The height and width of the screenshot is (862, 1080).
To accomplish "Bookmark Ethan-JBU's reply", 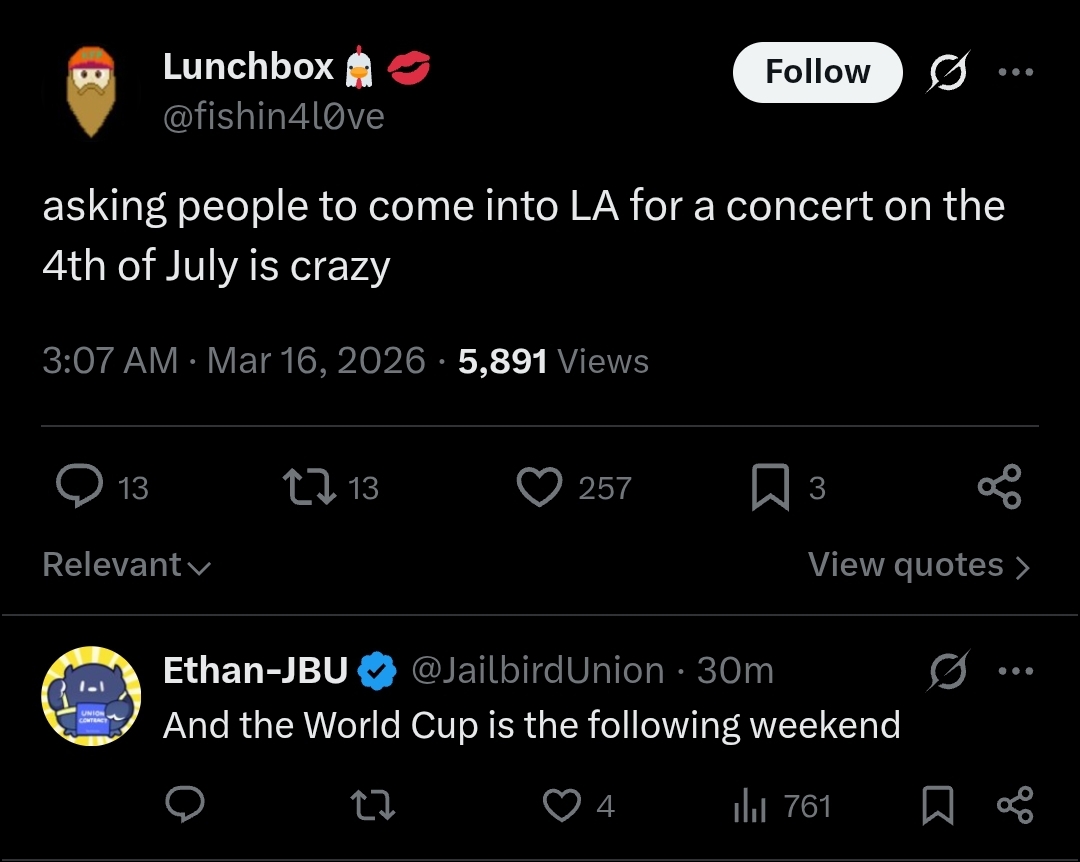I will 938,805.
